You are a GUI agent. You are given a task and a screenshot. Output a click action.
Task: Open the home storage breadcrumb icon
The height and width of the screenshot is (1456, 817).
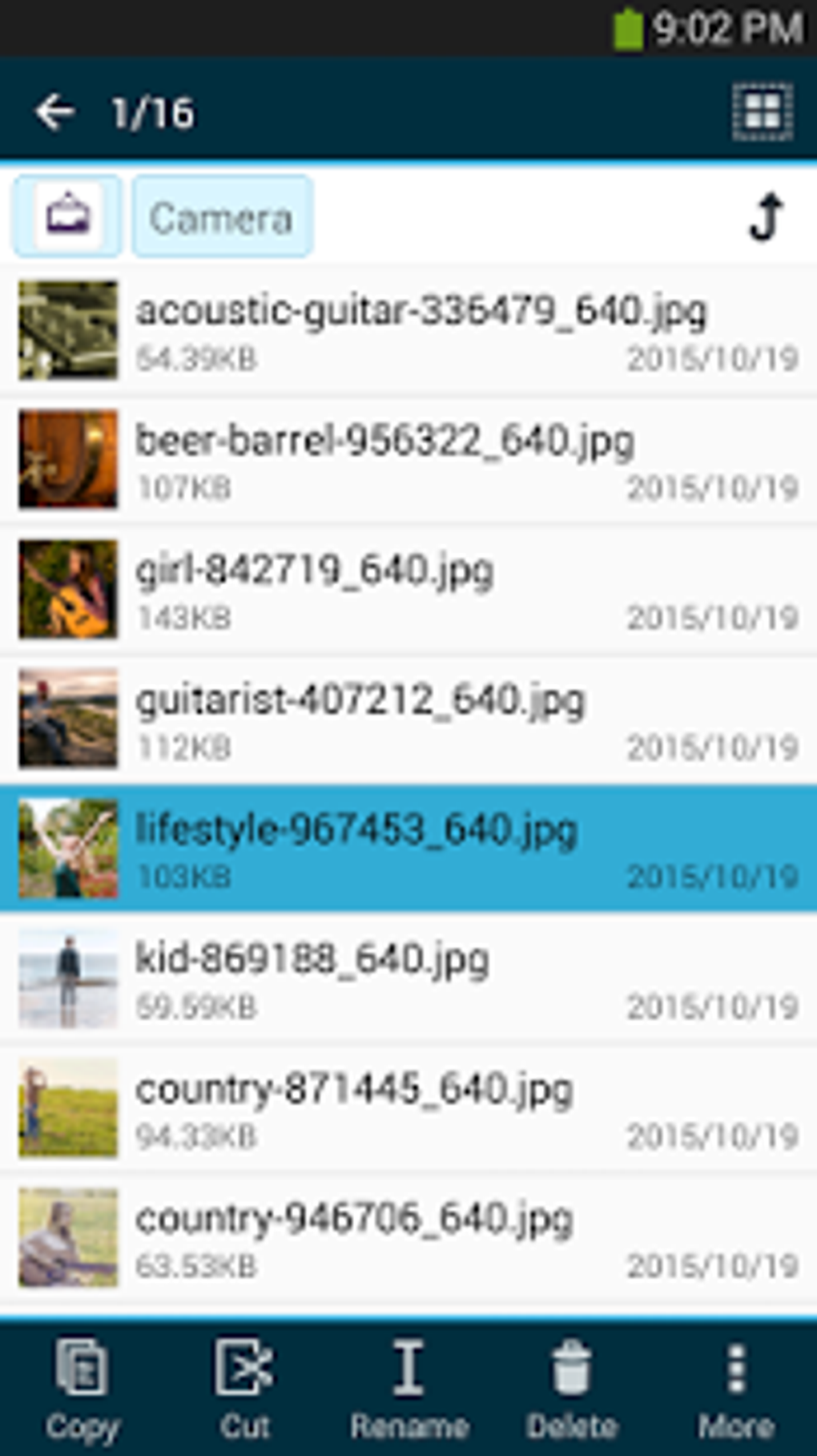coord(68,216)
